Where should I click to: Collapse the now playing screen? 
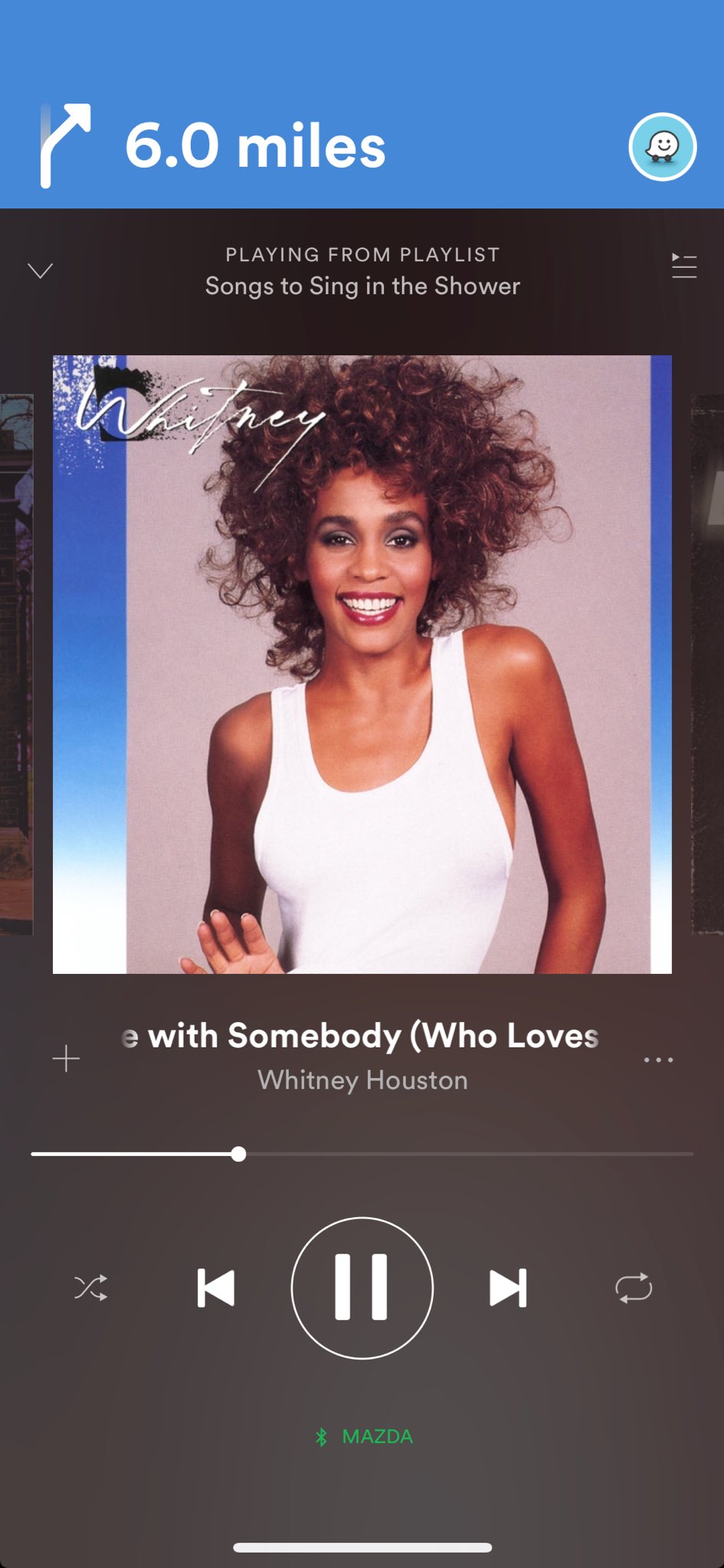point(40,270)
